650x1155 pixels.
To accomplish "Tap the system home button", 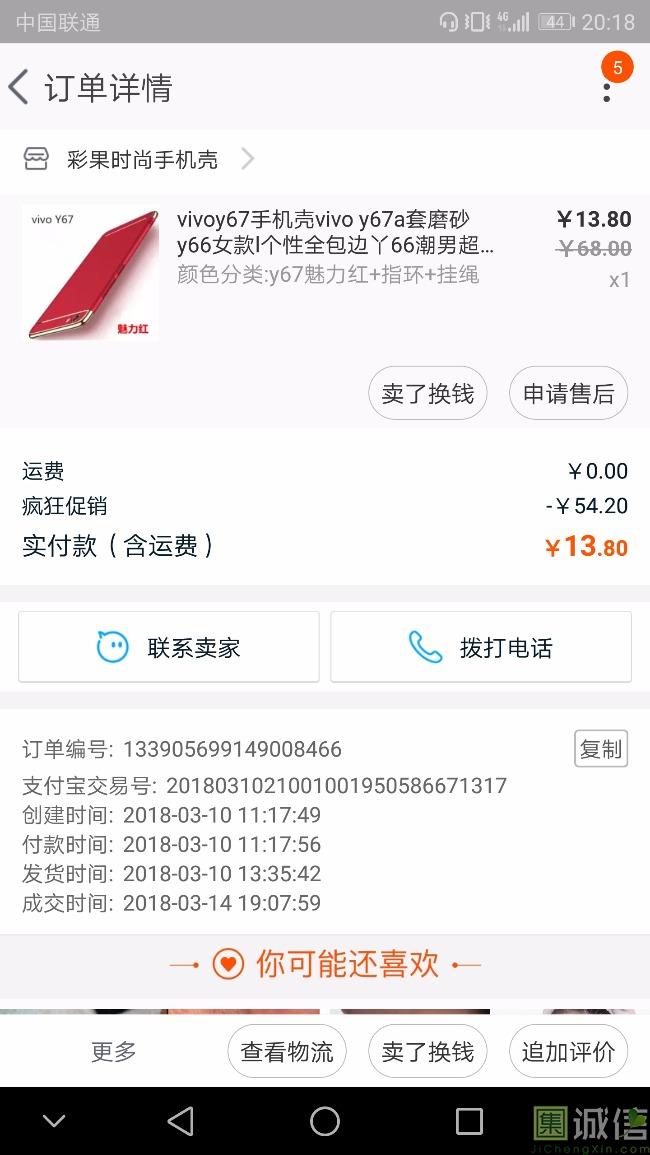I will tap(325, 1121).
